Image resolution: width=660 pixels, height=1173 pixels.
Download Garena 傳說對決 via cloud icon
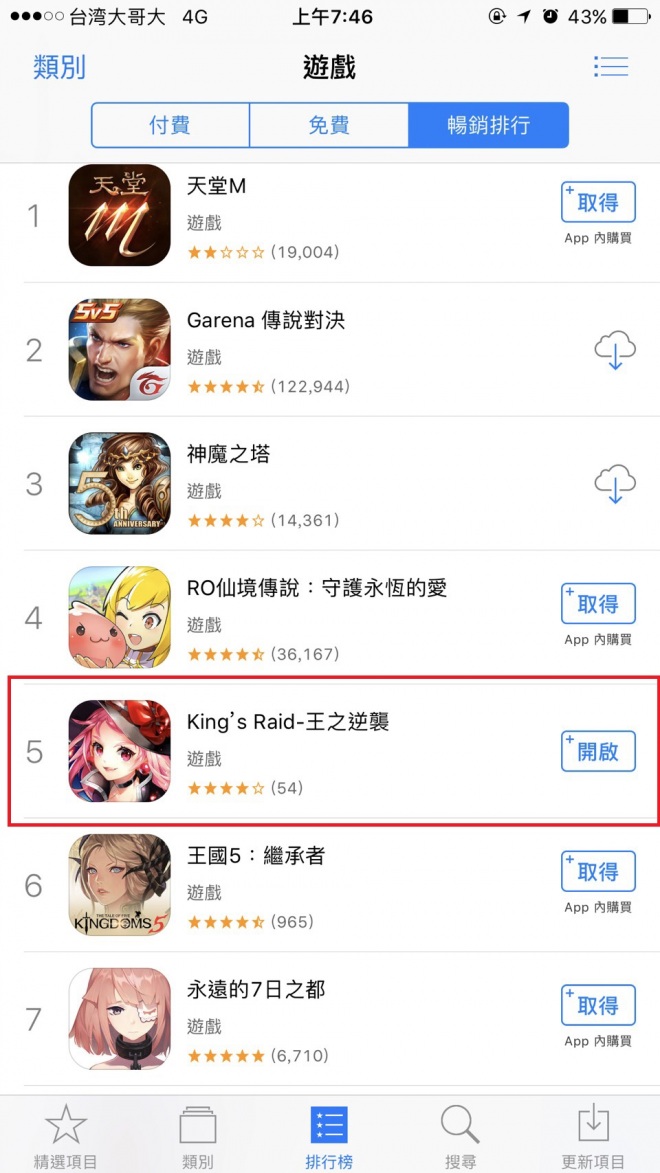614,351
